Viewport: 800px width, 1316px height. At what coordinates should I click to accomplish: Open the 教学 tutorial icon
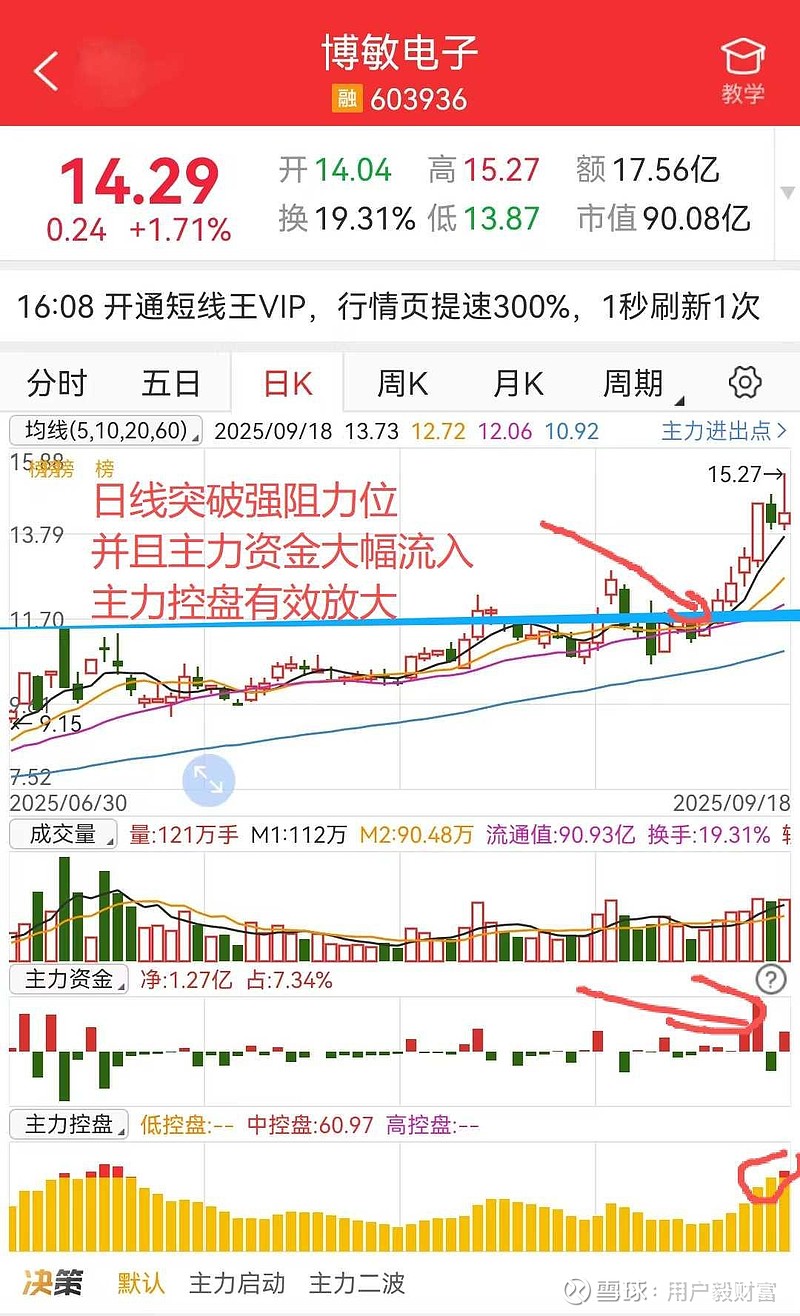pyautogui.click(x=742, y=70)
